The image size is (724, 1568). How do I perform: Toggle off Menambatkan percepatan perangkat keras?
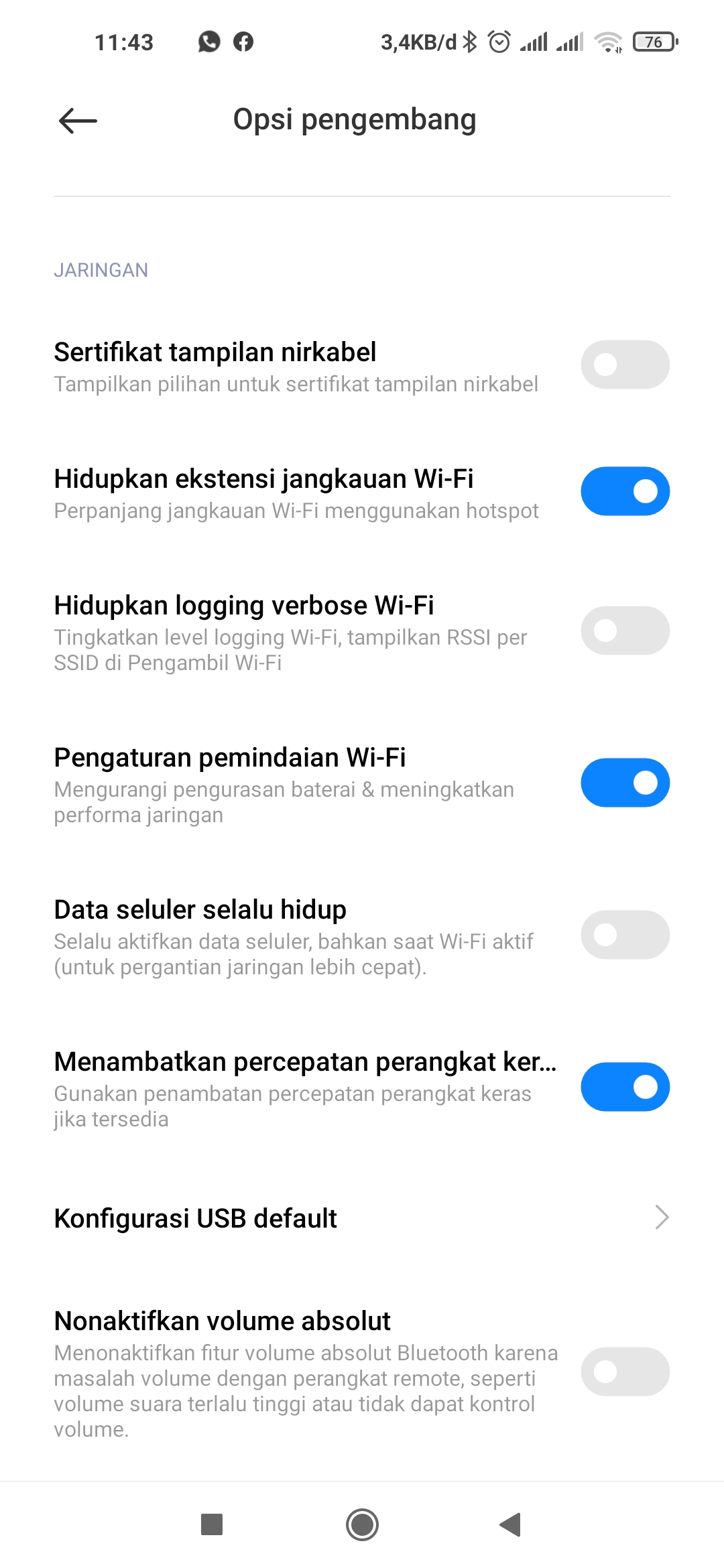pos(625,1087)
